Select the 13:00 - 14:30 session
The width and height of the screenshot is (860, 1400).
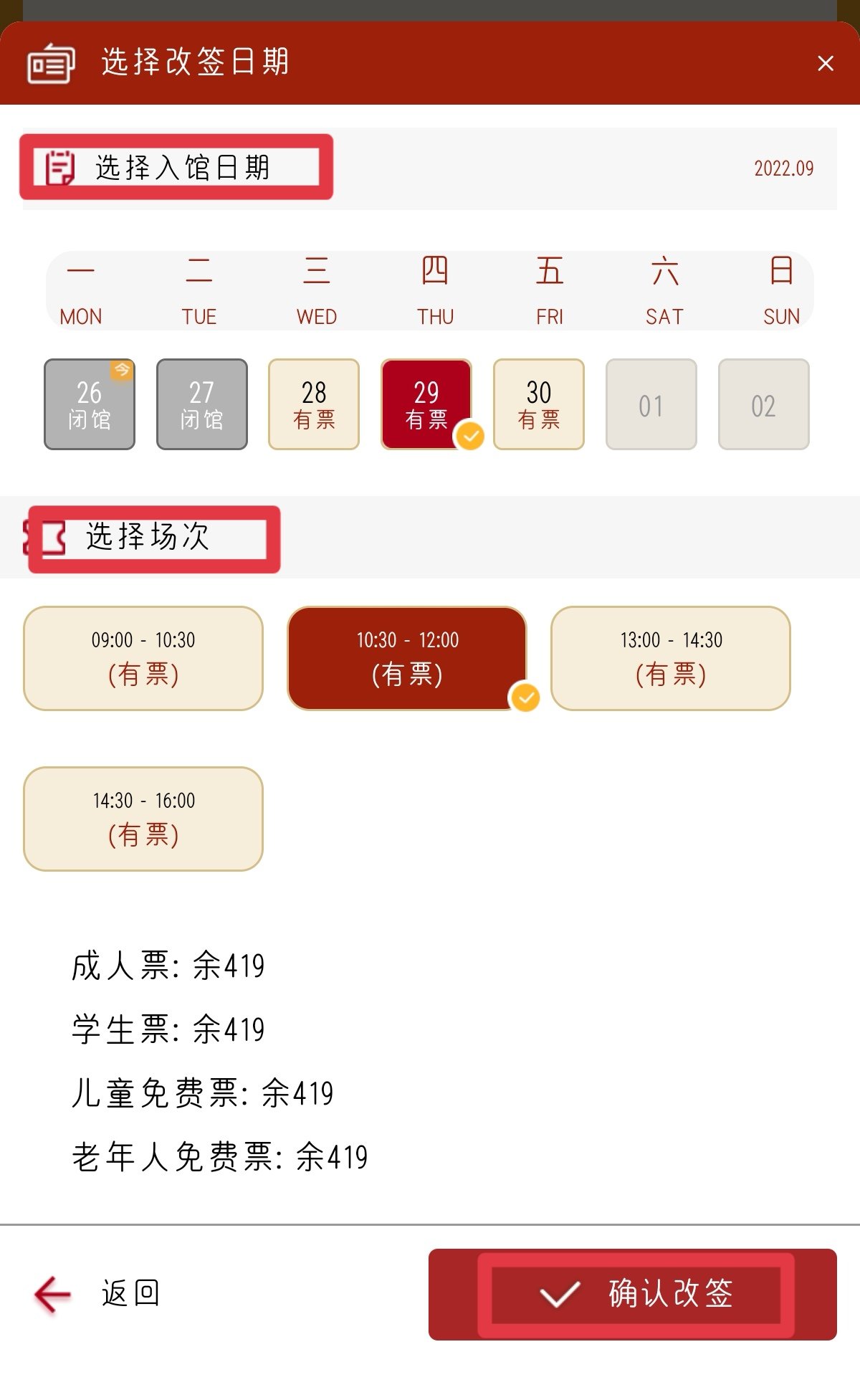point(671,658)
